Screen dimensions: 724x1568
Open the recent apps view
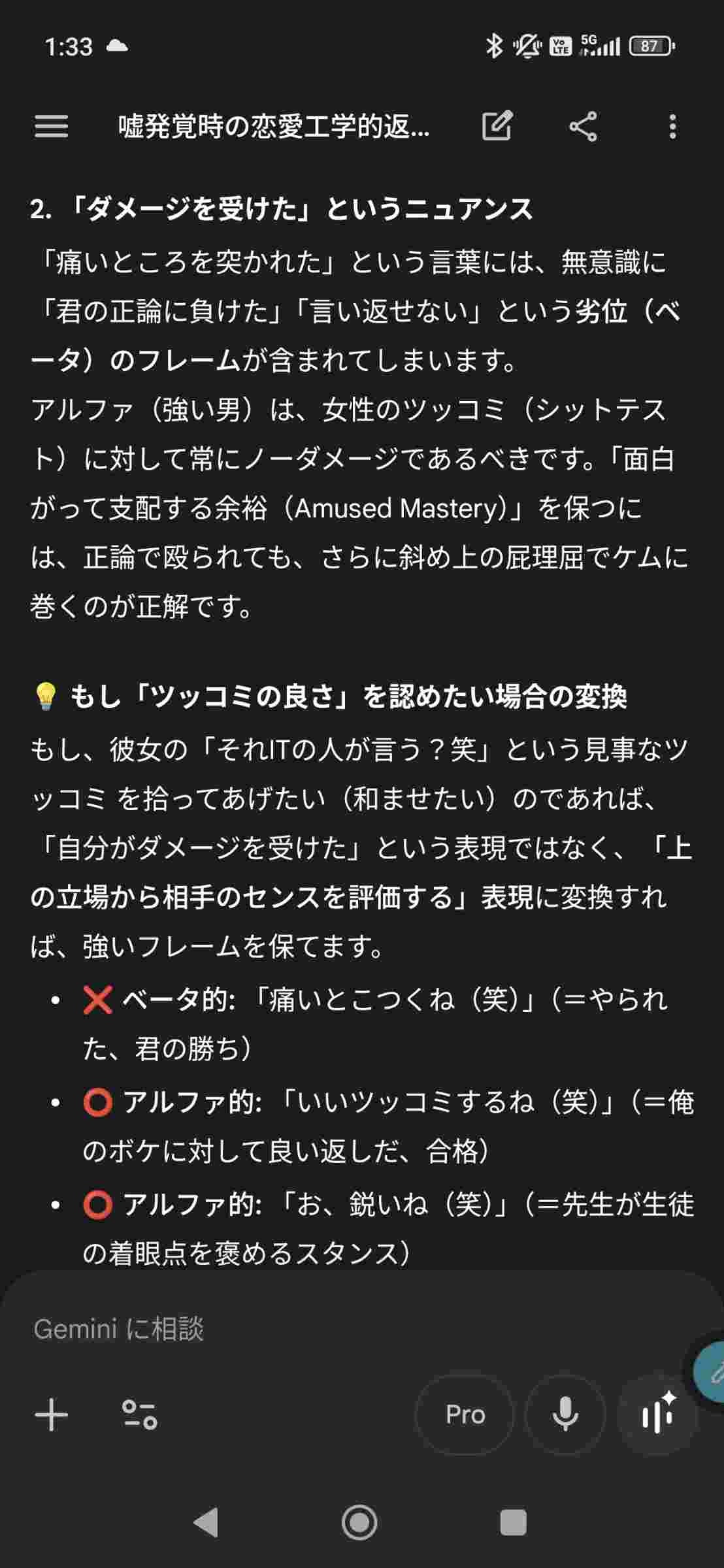[513, 1522]
